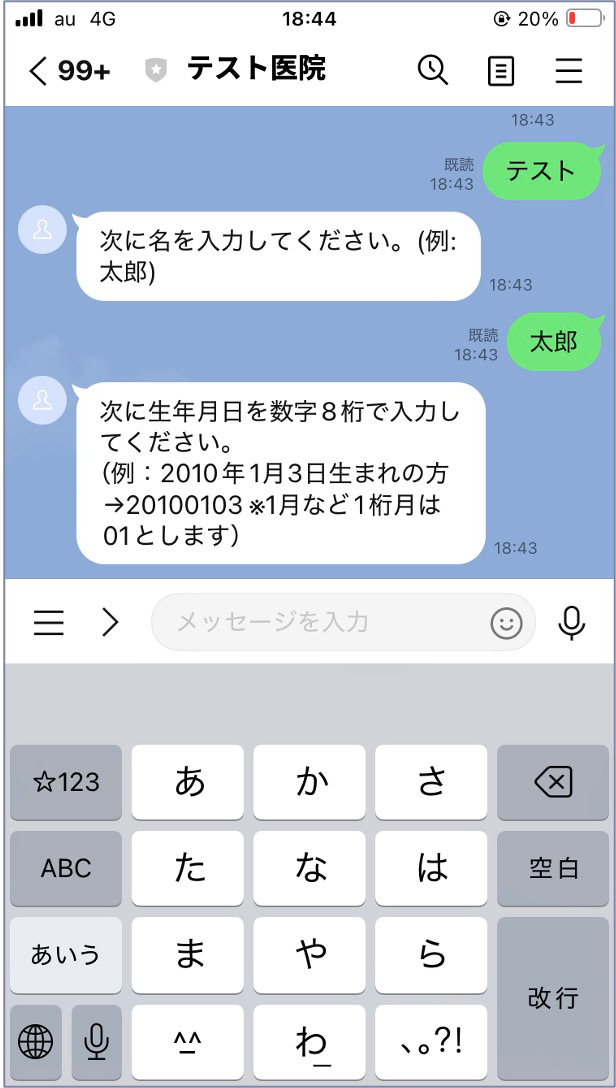Tap the 改行 return key
The height and width of the screenshot is (1088, 616).
pyautogui.click(x=553, y=998)
